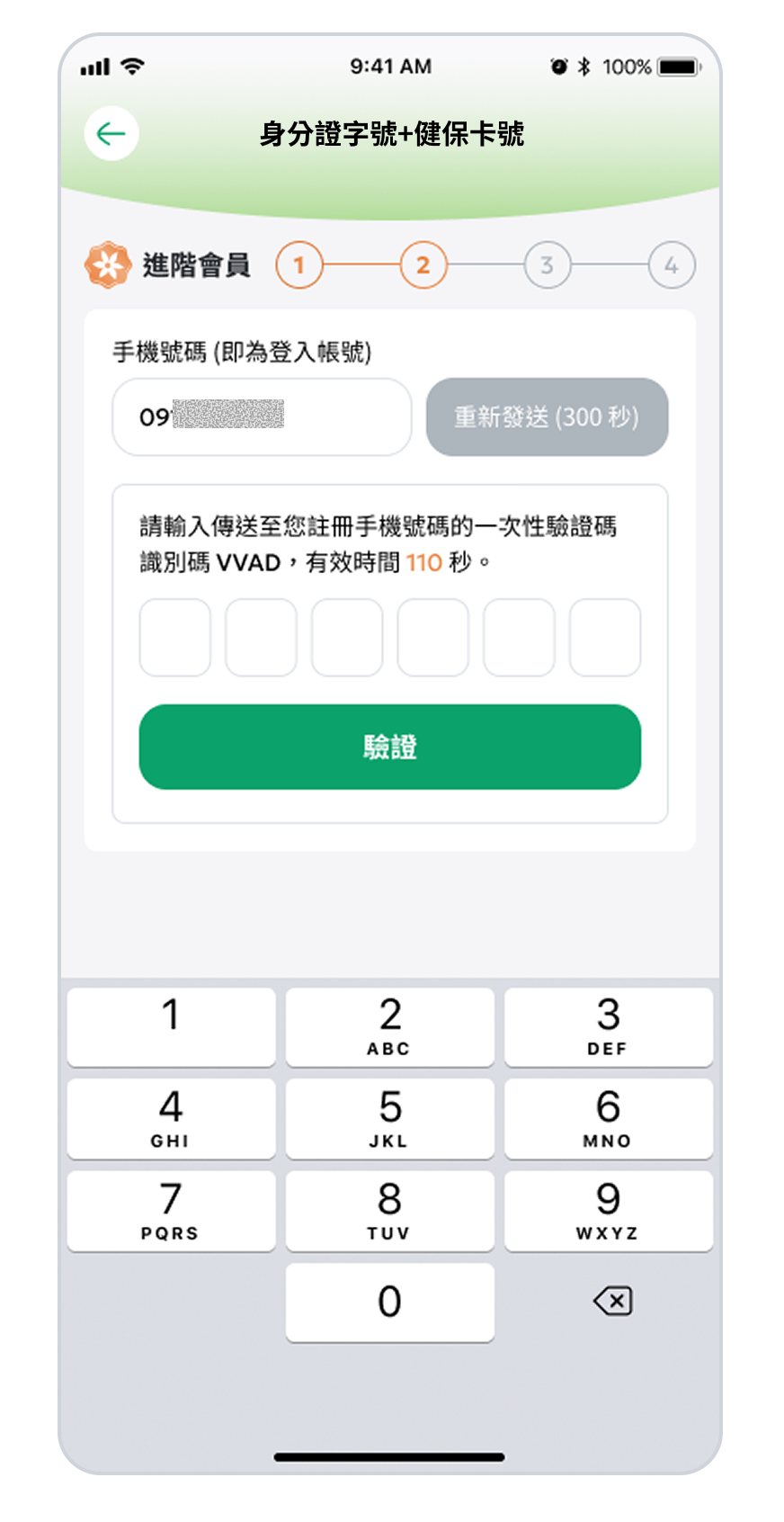The image size is (784, 1522).
Task: Go back with the arrow button
Action: (x=111, y=134)
